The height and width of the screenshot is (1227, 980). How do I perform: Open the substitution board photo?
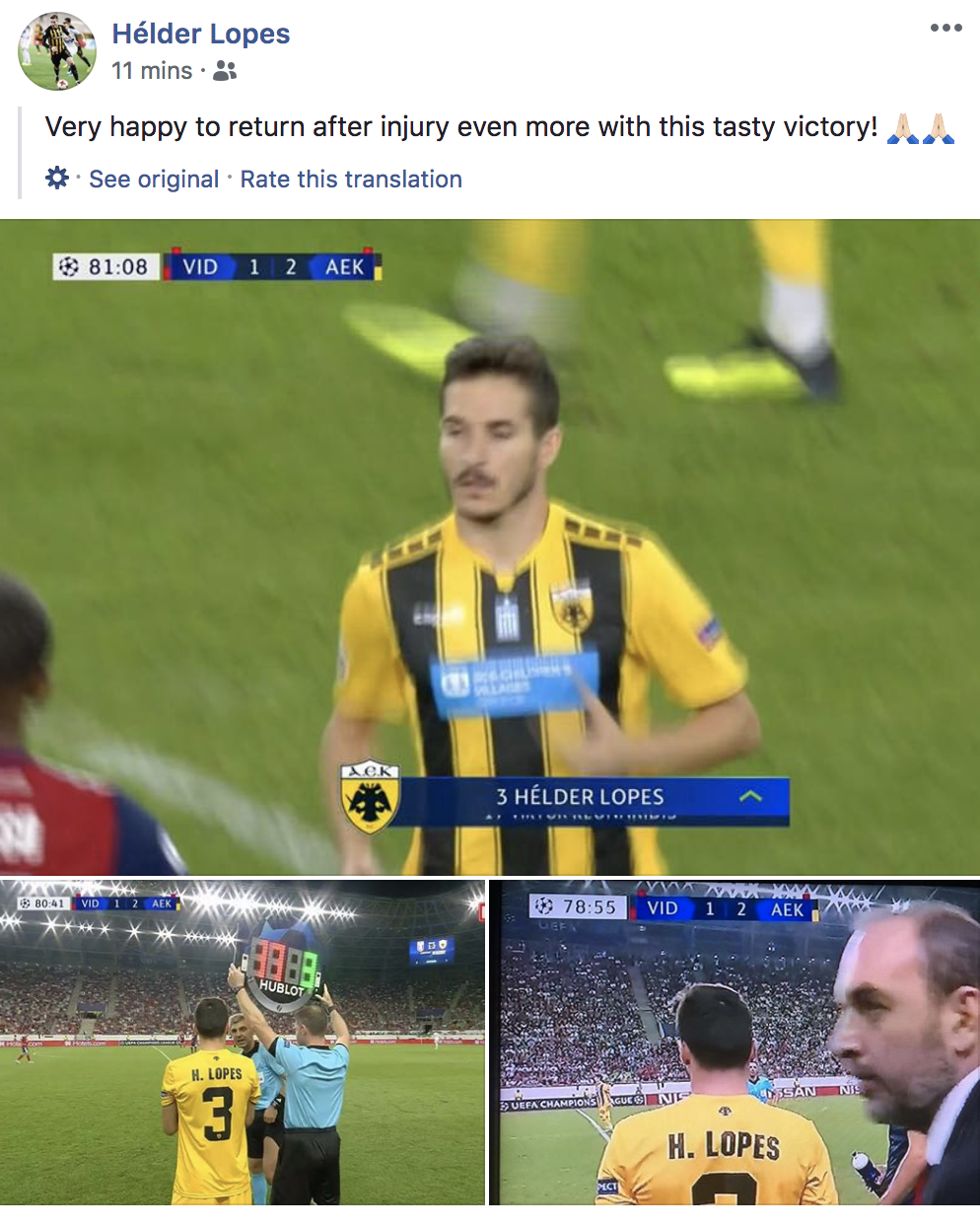[x=243, y=1043]
